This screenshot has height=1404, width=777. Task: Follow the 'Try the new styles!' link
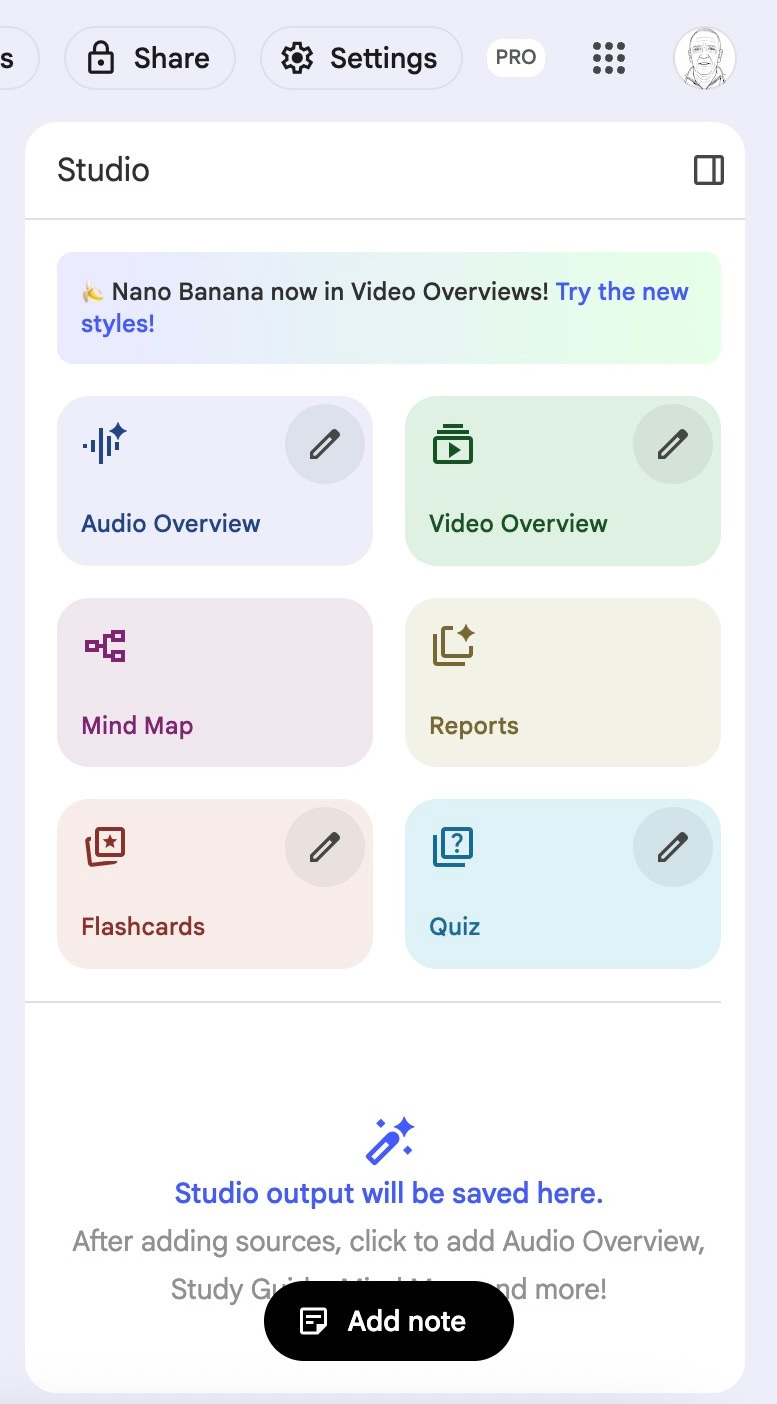[x=621, y=292]
